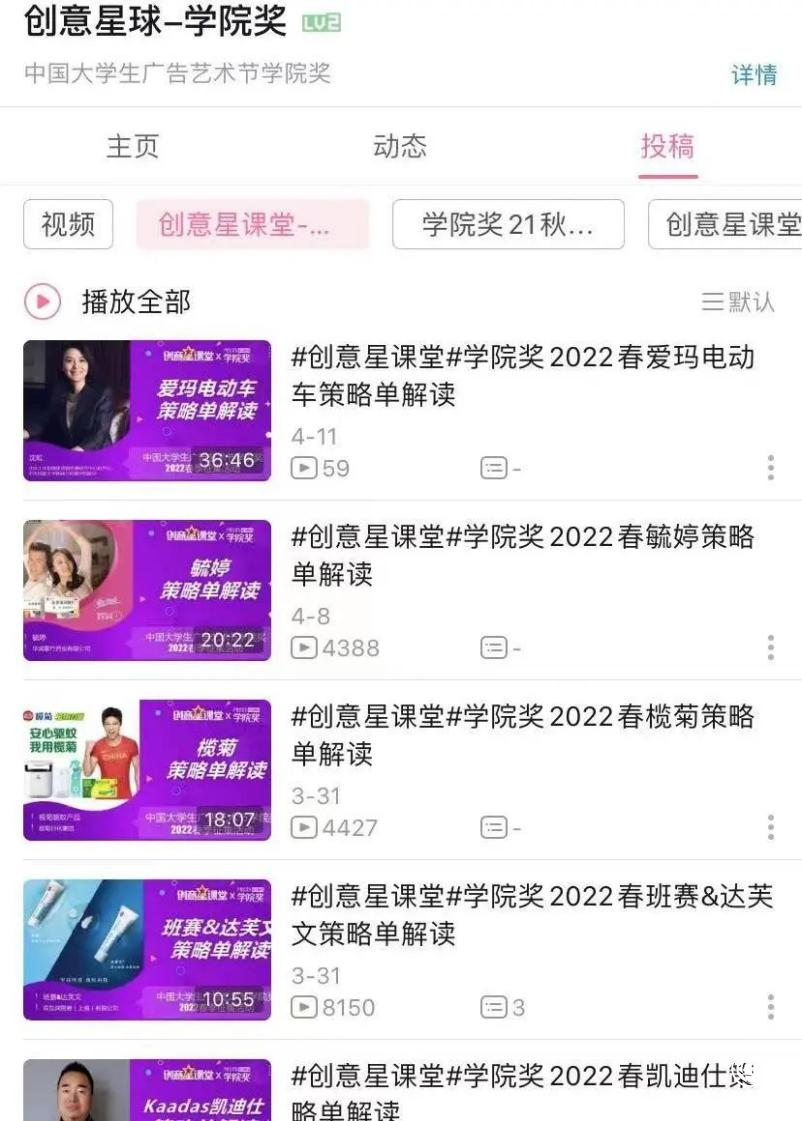Play the 榄菊策略单解读 video

click(x=147, y=770)
